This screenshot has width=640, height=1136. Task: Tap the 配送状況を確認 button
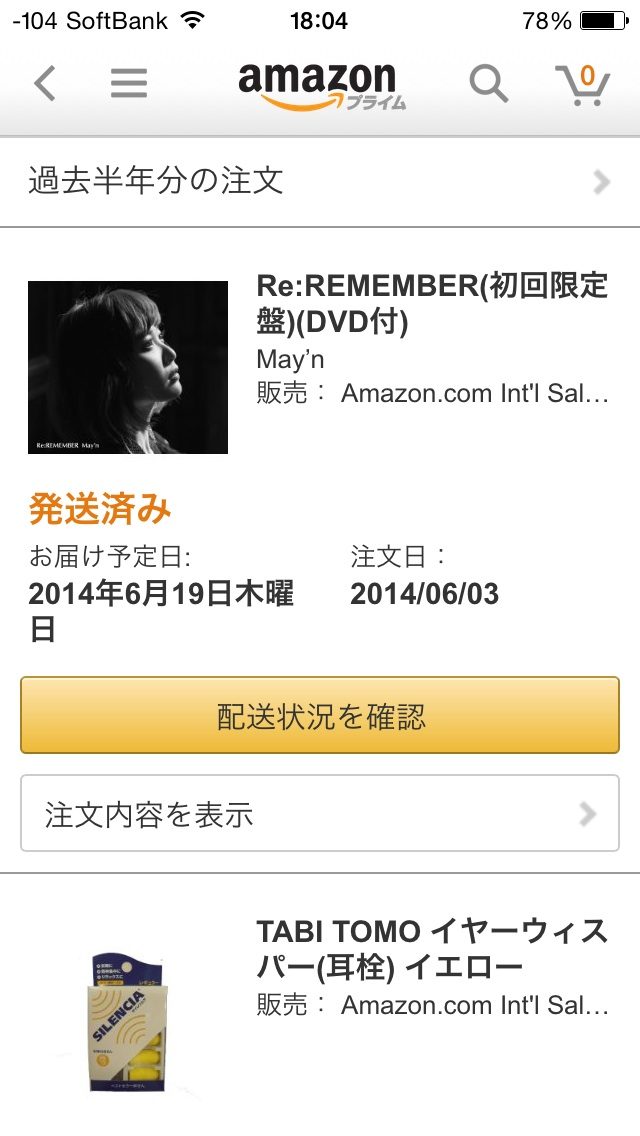click(x=320, y=715)
